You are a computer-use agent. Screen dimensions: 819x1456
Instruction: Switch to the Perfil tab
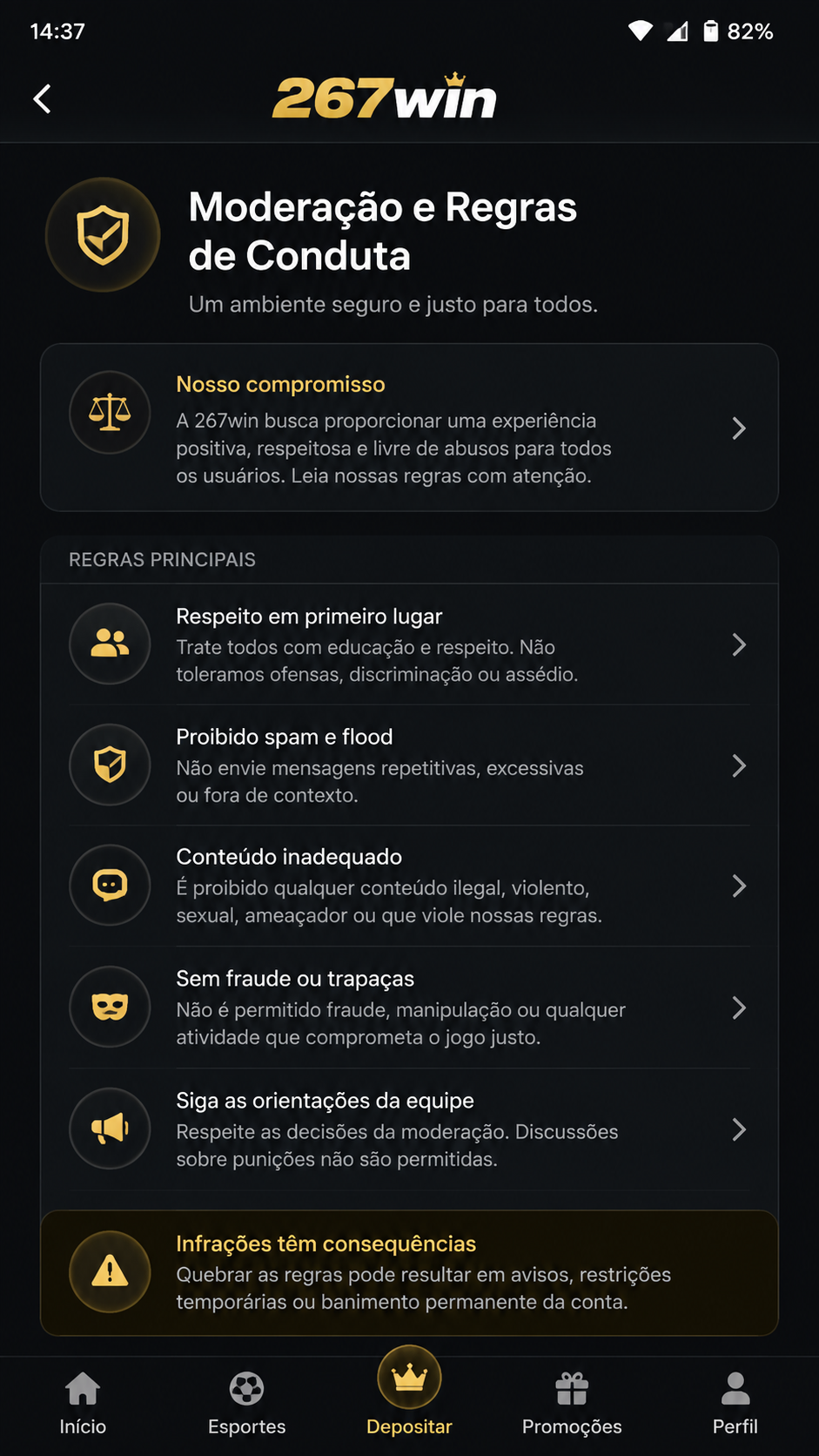735,1403
